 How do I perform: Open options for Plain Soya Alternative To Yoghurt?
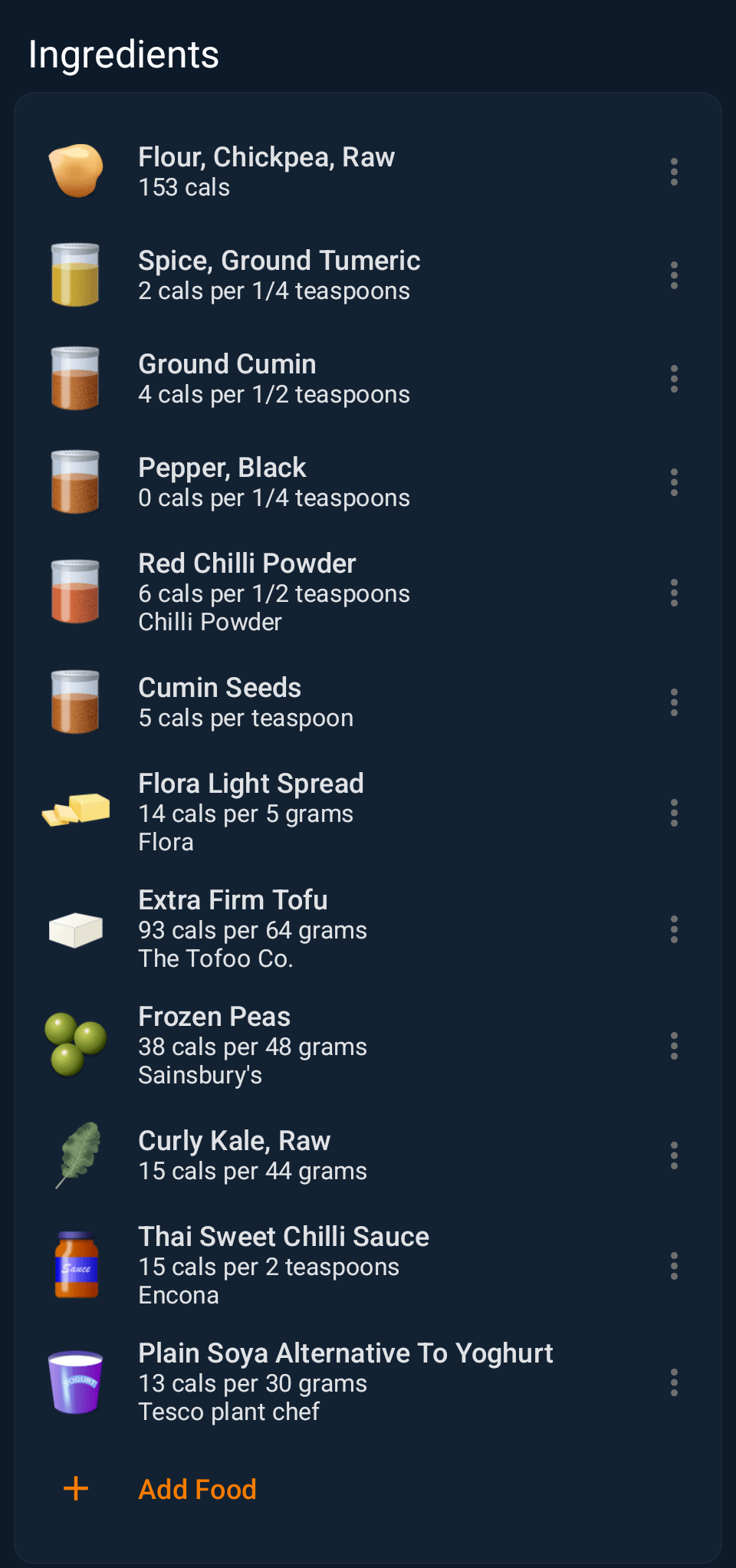tap(674, 1382)
